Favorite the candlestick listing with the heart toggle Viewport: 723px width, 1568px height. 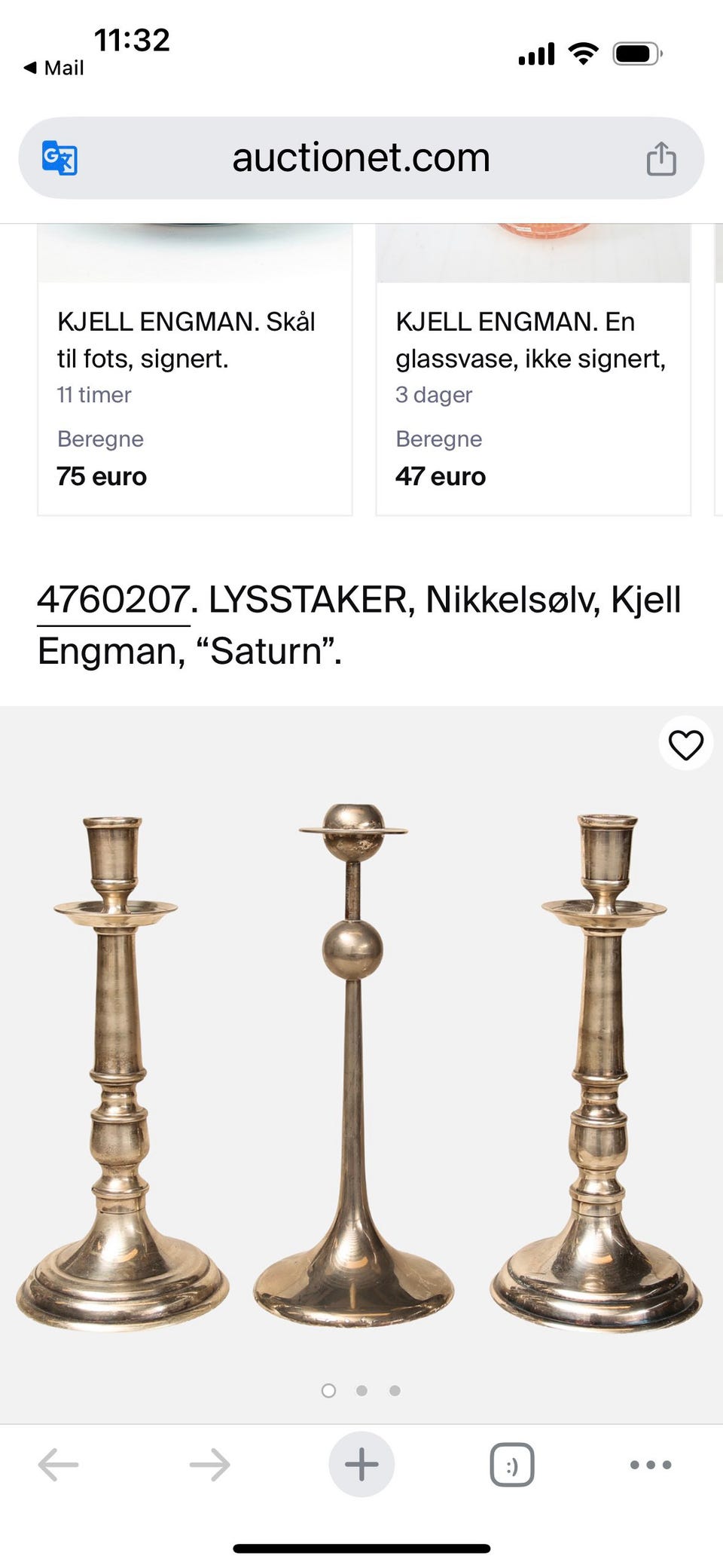[x=686, y=743]
